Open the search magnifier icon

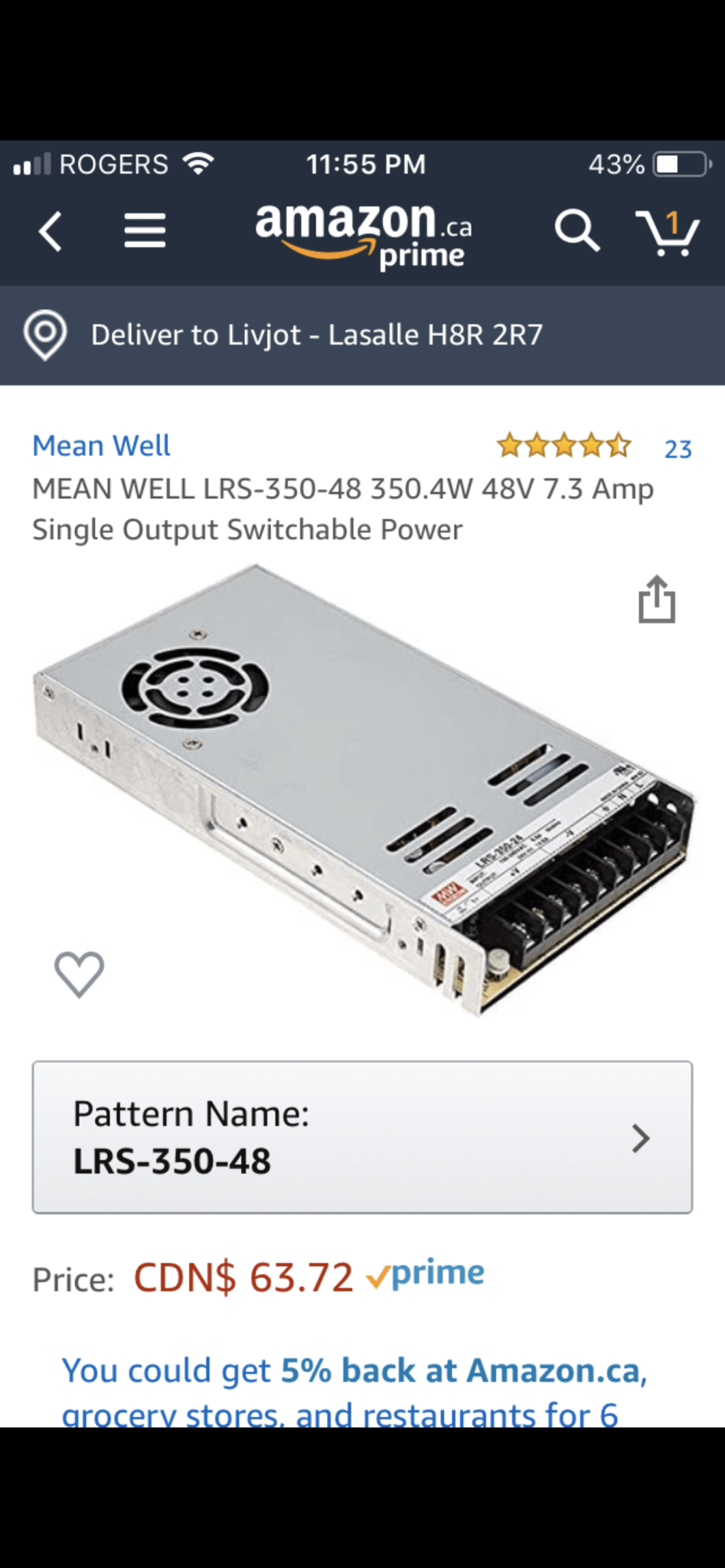[x=576, y=230]
